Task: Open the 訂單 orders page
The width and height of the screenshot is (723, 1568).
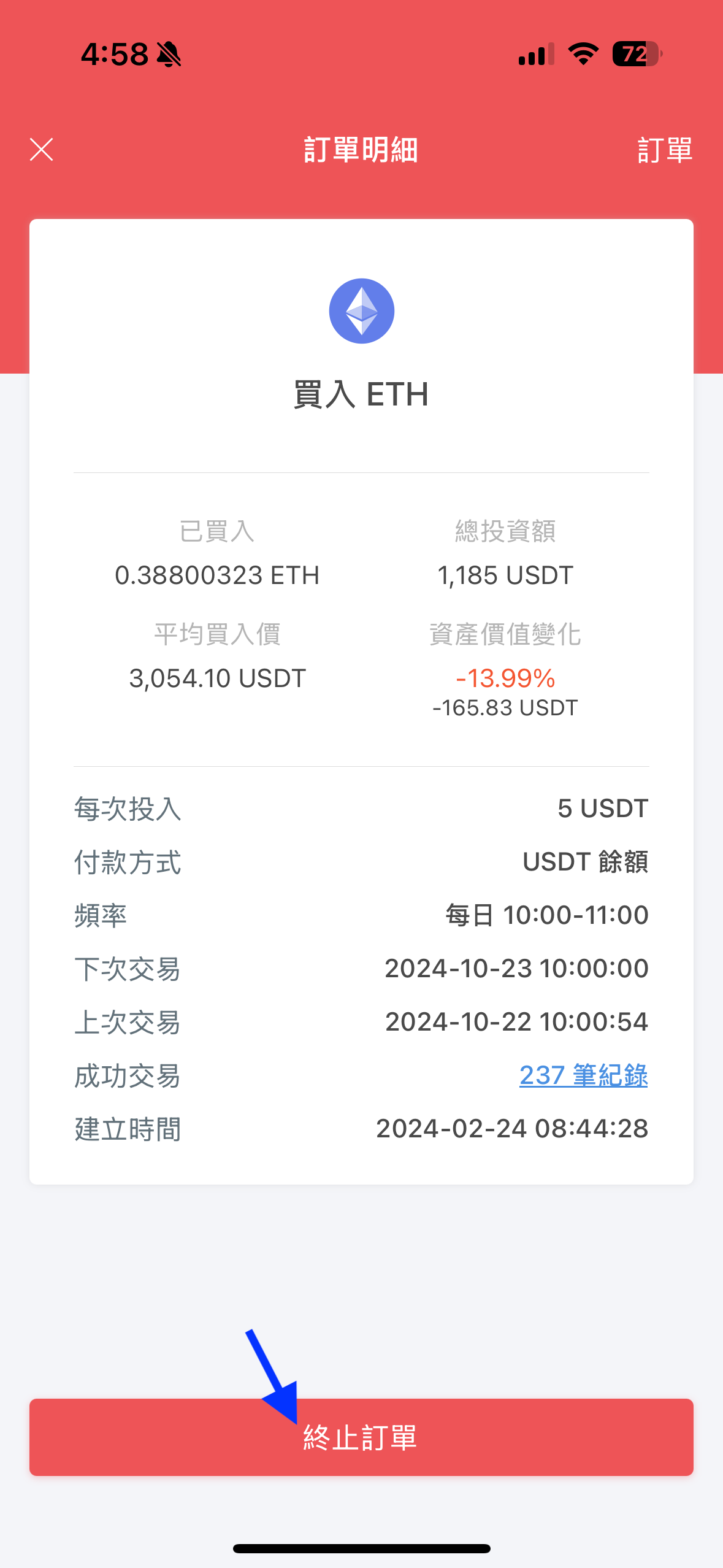Action: point(665,150)
